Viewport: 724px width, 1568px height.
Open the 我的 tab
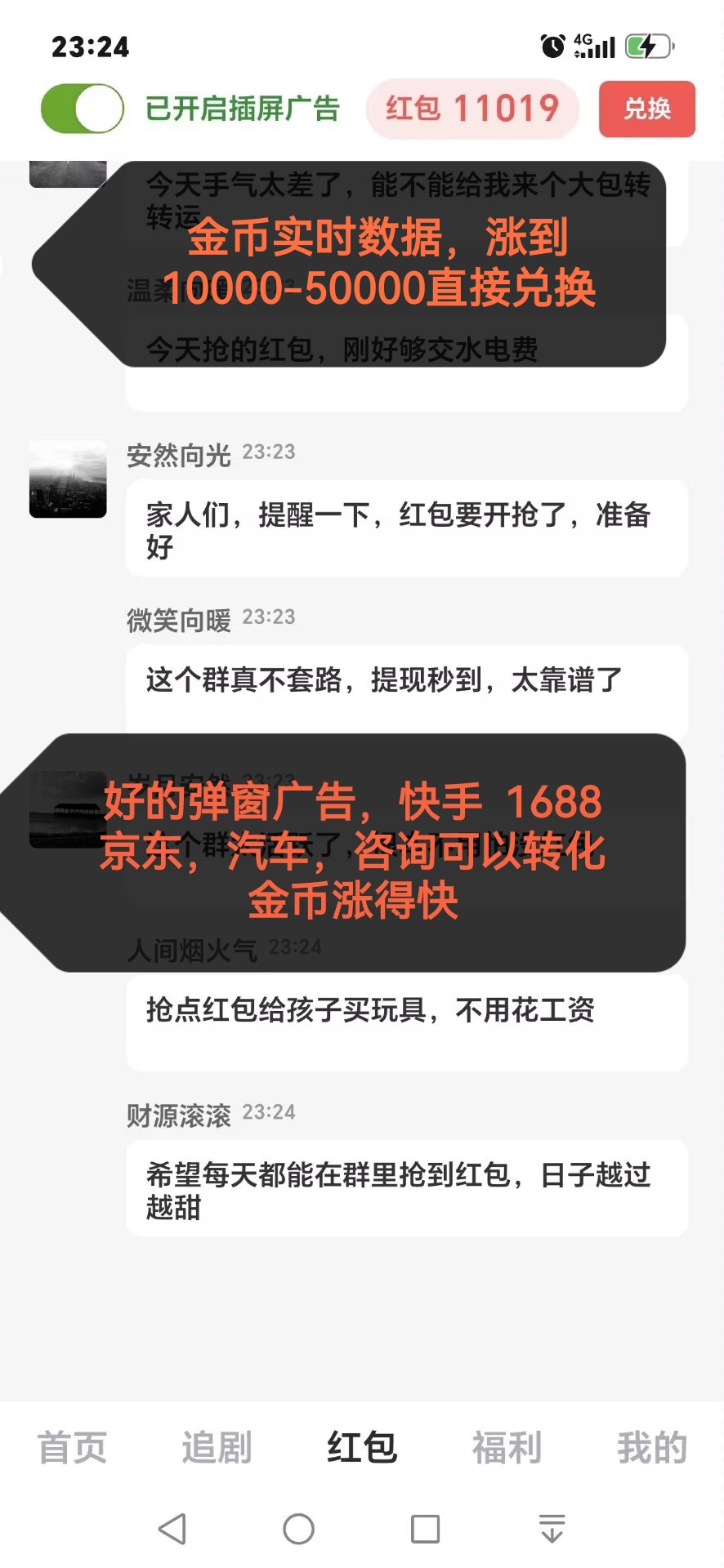(x=651, y=1448)
